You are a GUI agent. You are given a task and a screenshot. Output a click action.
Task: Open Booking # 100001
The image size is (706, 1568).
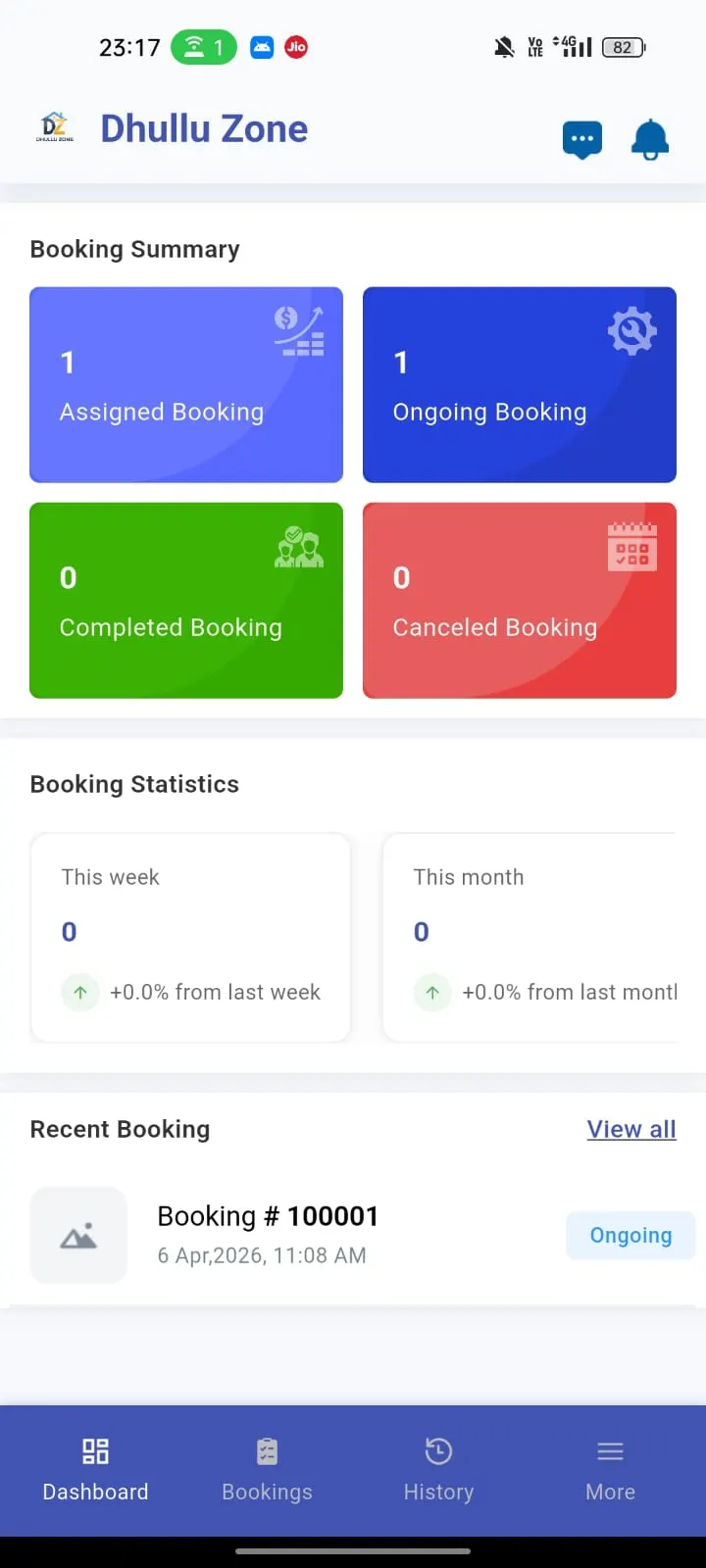(267, 1215)
